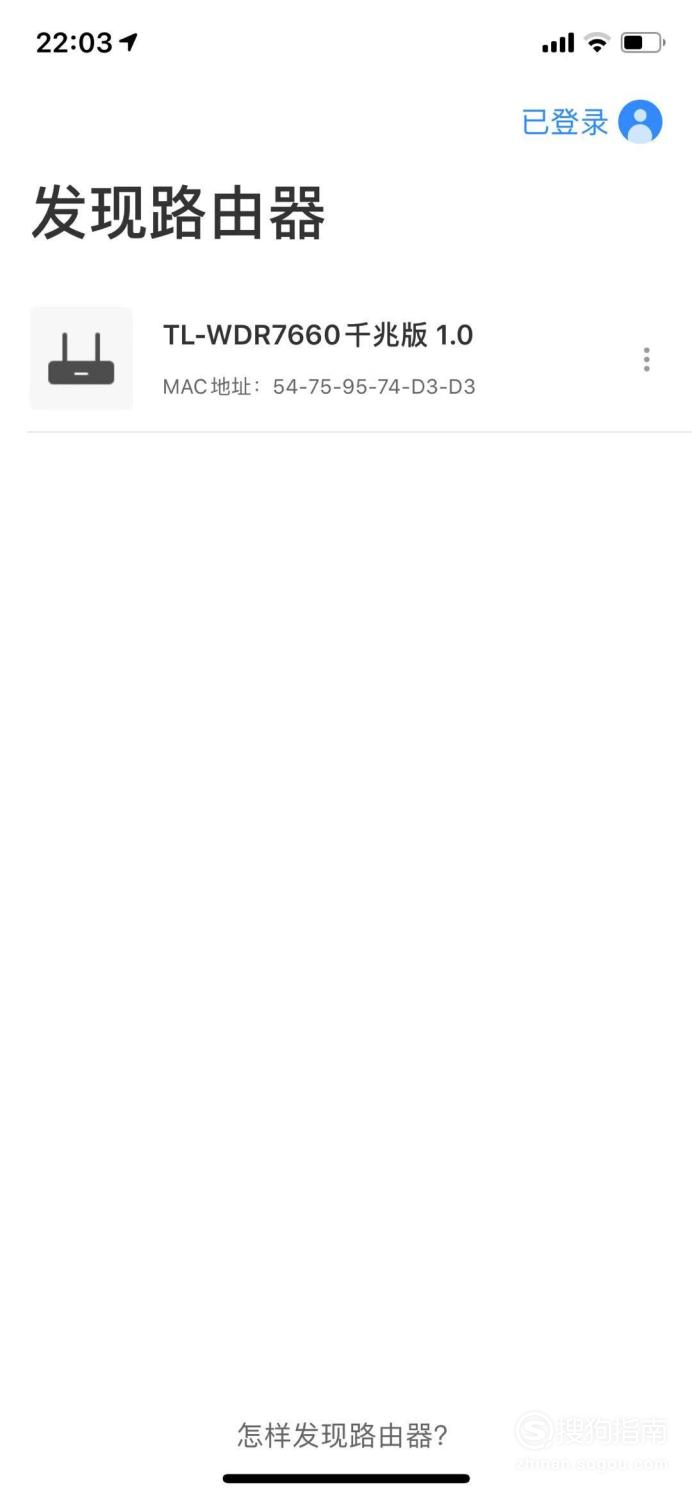Open the 怎样发现路由器? help link
Image resolution: width=692 pixels, height=1498 pixels.
[342, 1435]
